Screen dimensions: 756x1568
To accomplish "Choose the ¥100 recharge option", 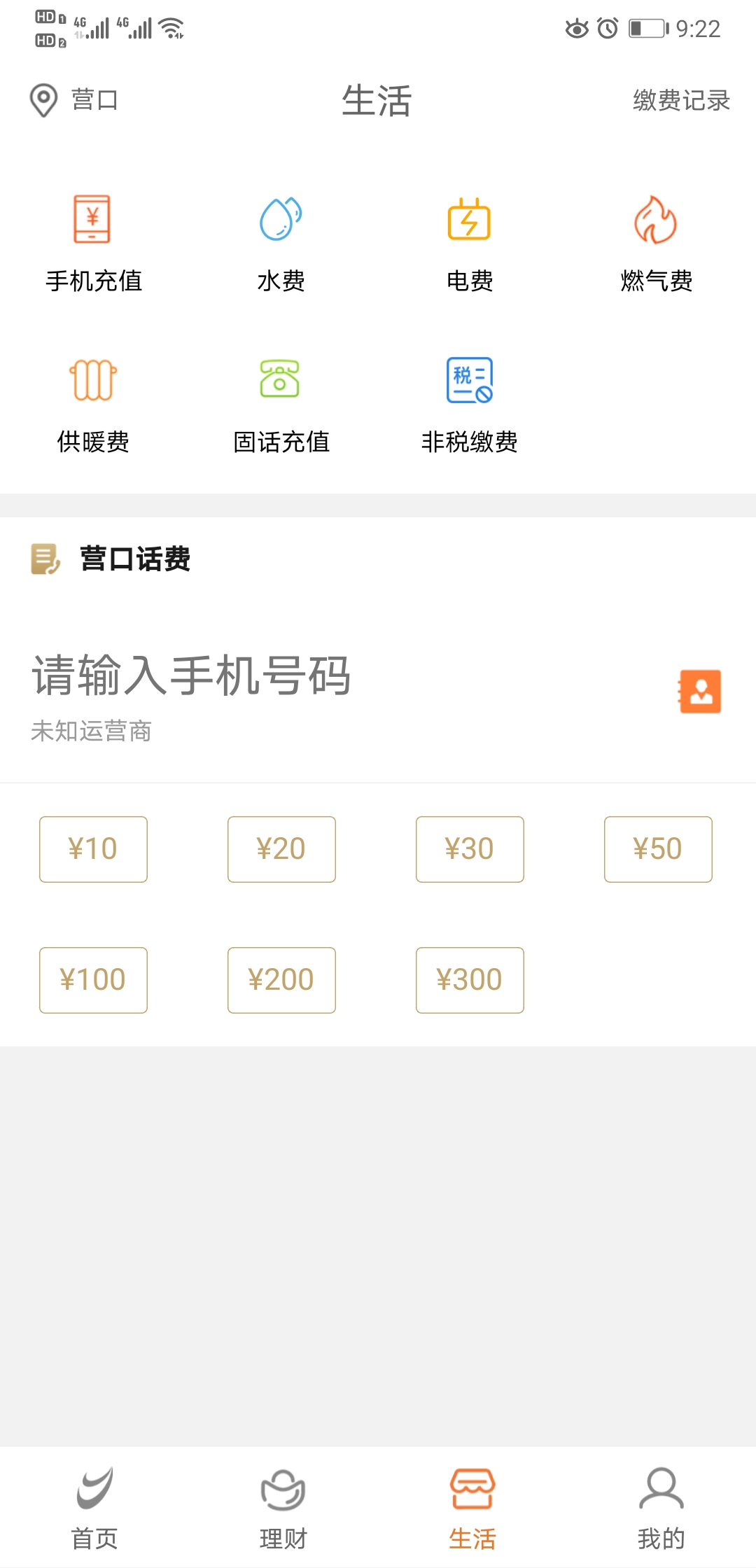I will [93, 980].
